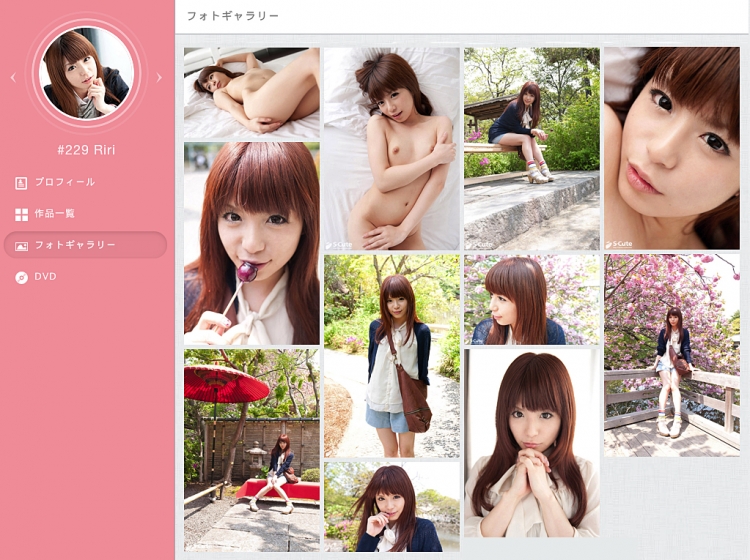Open the プロフィール menu item
The width and height of the screenshot is (750, 560).
pos(64,182)
